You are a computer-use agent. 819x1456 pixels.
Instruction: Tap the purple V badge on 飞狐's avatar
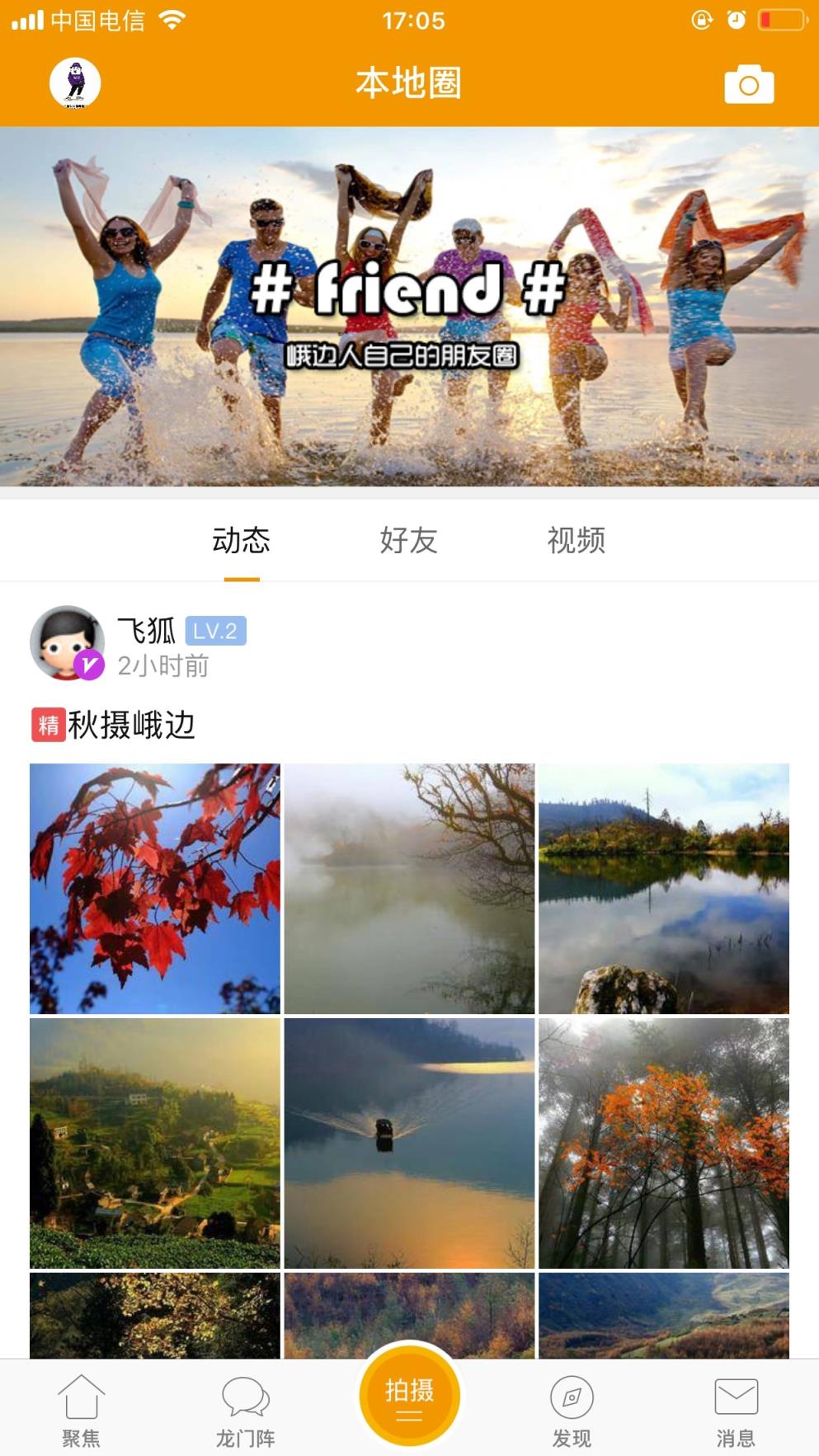[87, 664]
